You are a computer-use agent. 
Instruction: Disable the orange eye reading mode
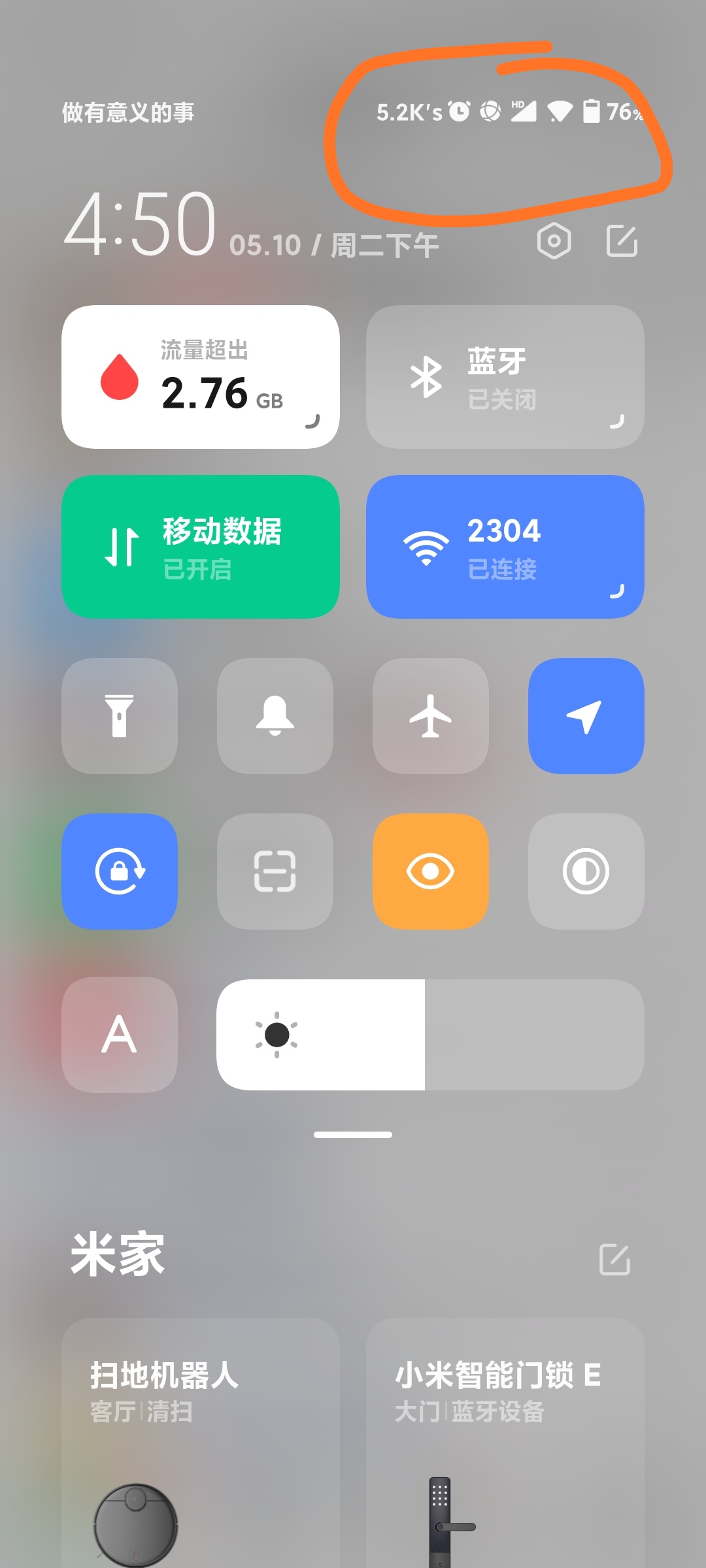[431, 872]
